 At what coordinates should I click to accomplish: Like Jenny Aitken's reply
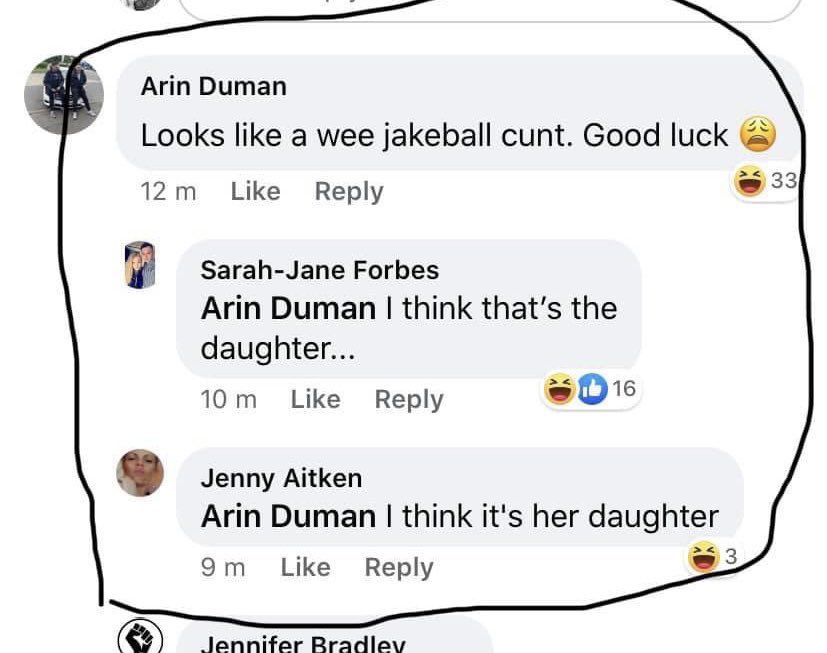pyautogui.click(x=305, y=567)
